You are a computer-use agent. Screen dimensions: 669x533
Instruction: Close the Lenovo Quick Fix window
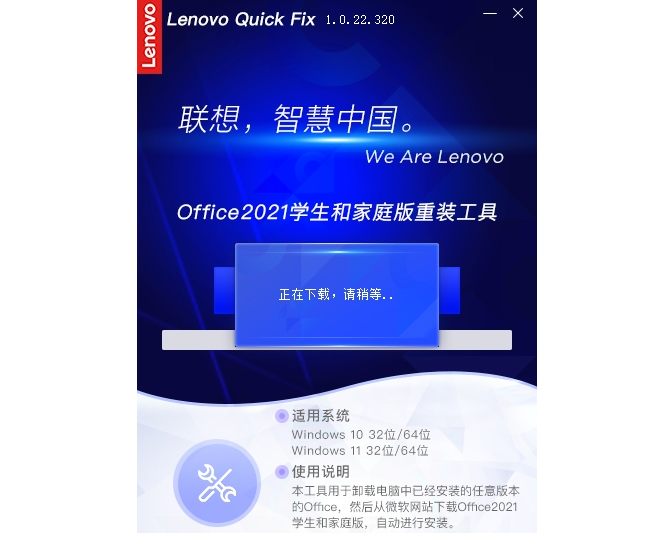pyautogui.click(x=517, y=13)
